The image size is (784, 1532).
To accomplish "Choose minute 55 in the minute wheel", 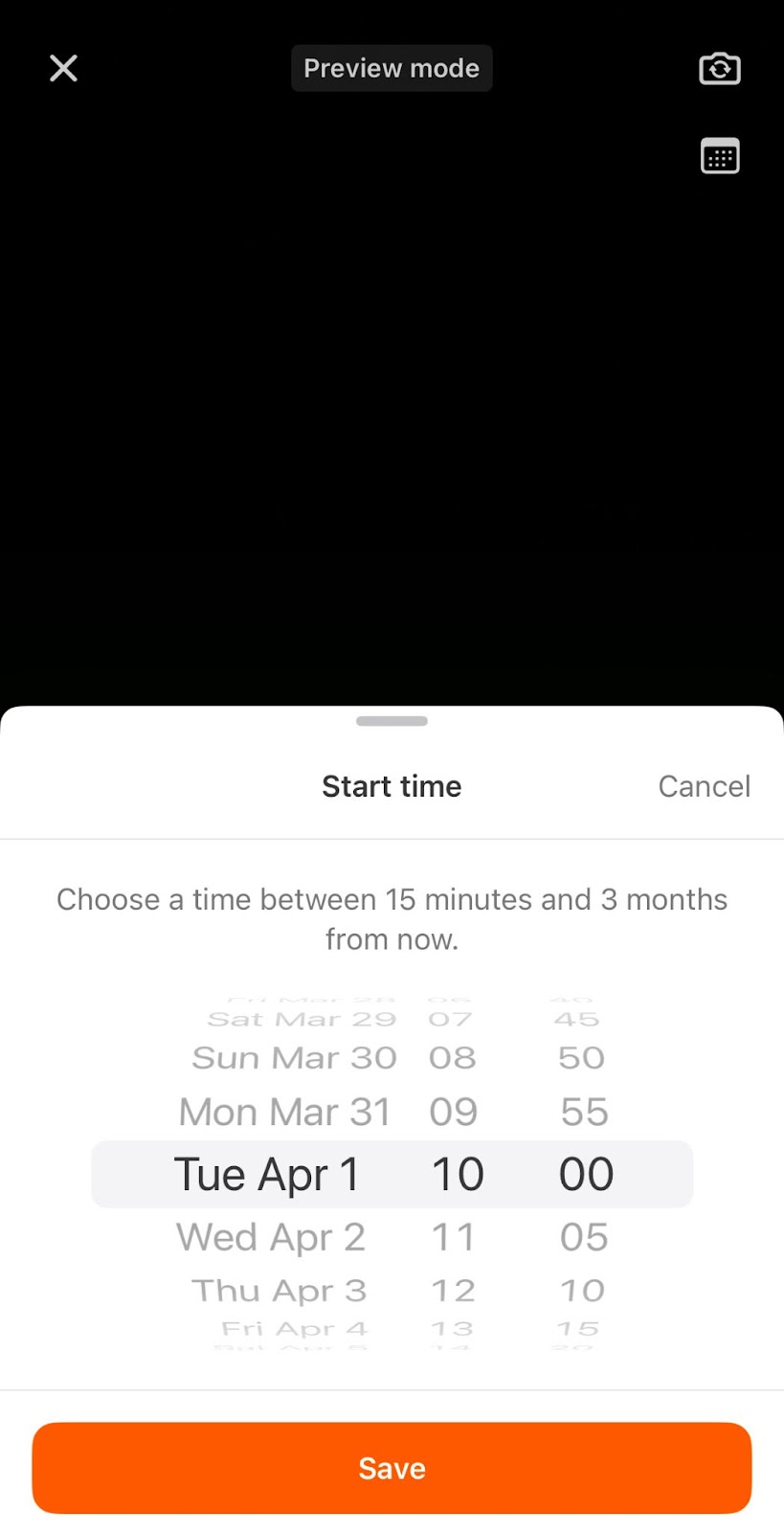I will (x=584, y=1112).
